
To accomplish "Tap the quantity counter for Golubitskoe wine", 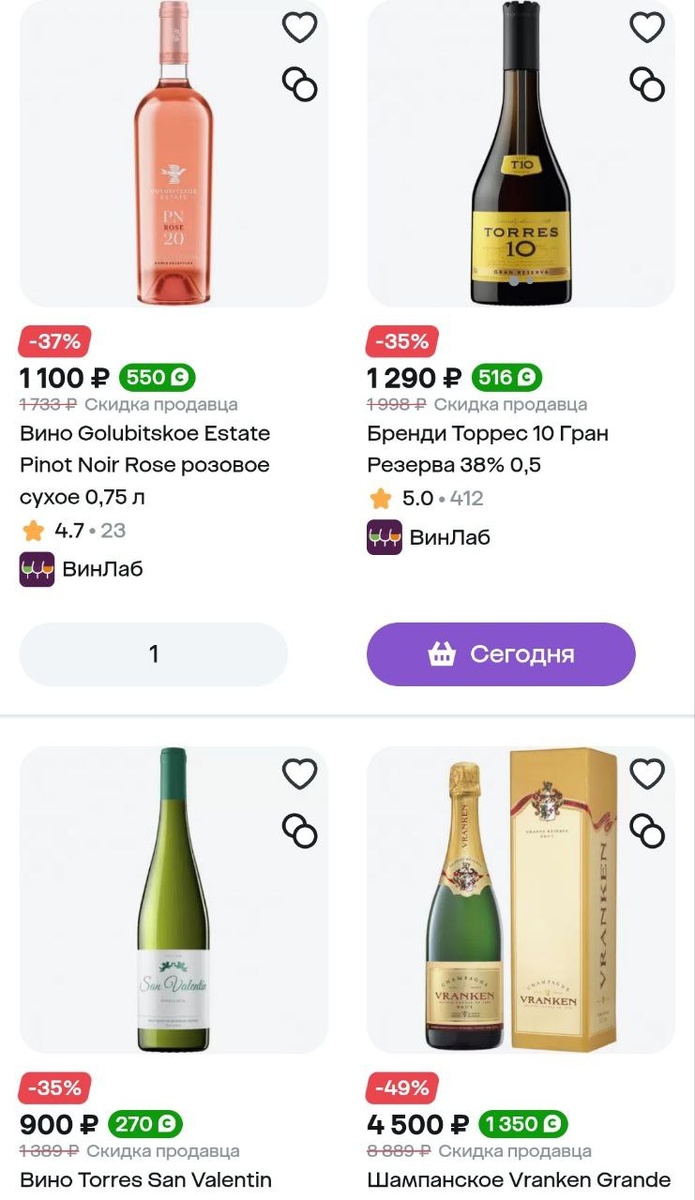I will 154,654.
